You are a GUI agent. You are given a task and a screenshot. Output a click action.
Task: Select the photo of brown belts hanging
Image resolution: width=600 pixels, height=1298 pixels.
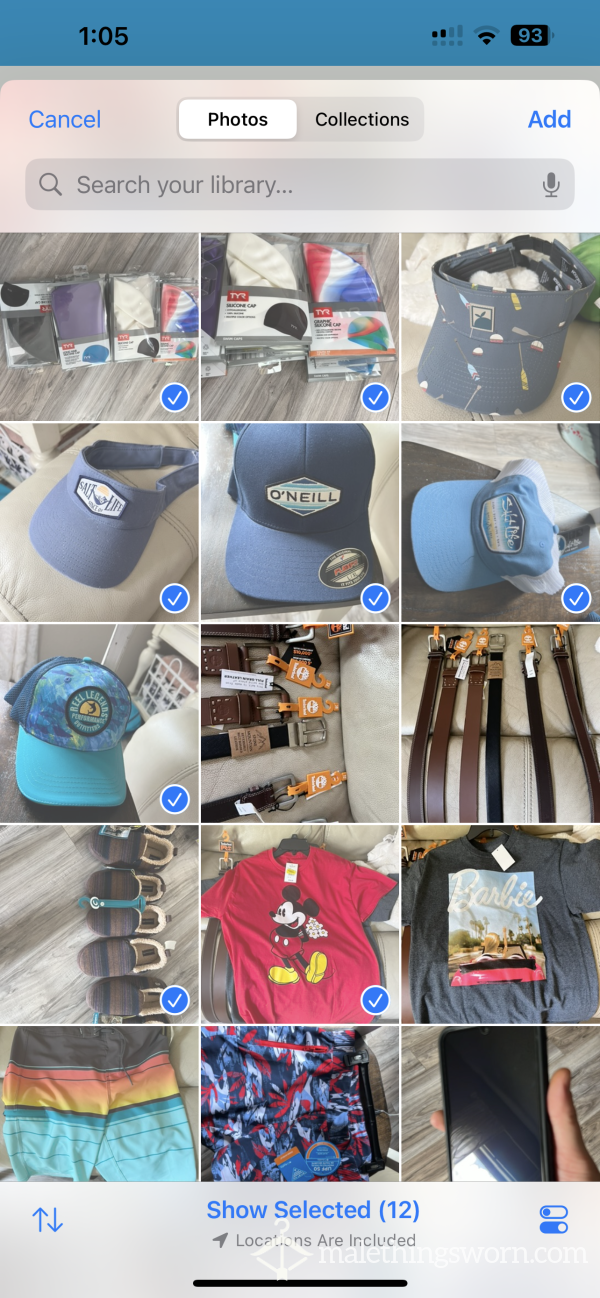tap(500, 721)
